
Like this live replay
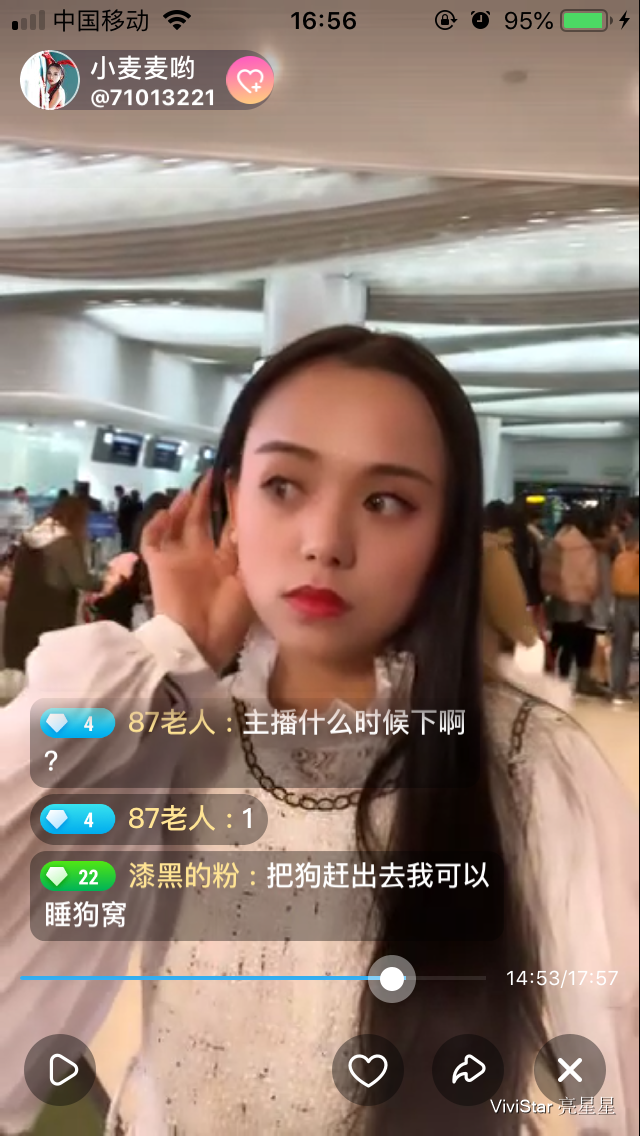(x=367, y=1070)
